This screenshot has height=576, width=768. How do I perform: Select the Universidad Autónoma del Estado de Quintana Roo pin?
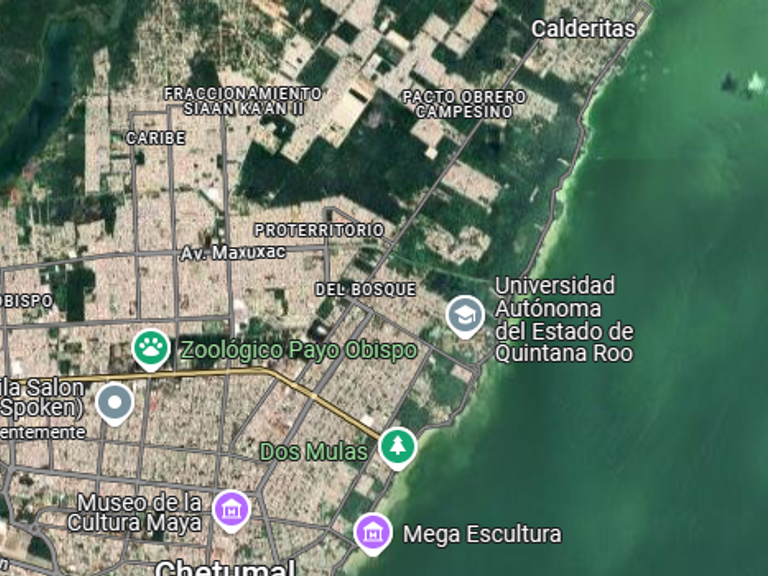coord(464,316)
